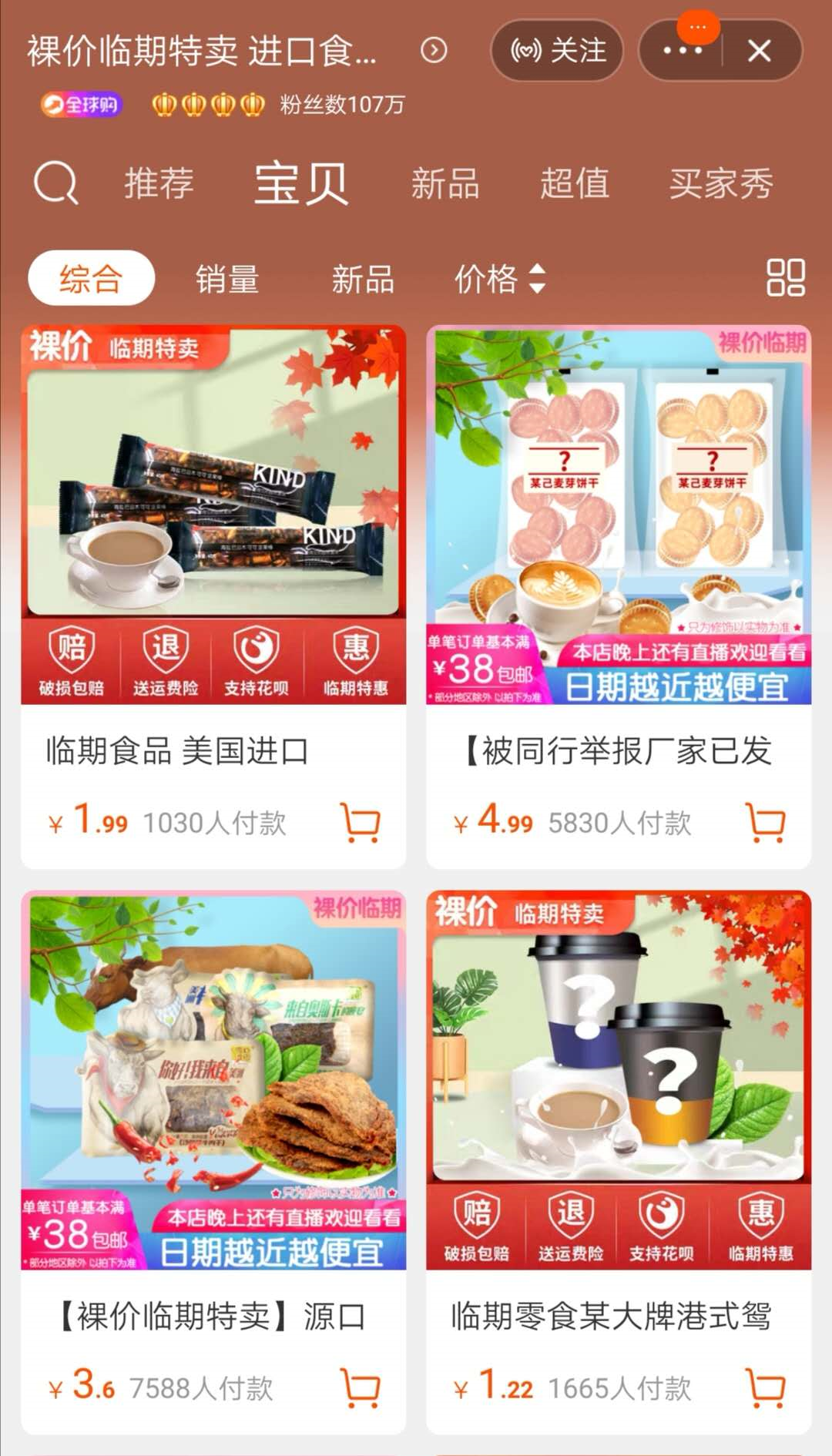
Task: Add the ¥4.99 item to cart
Action: [766, 822]
